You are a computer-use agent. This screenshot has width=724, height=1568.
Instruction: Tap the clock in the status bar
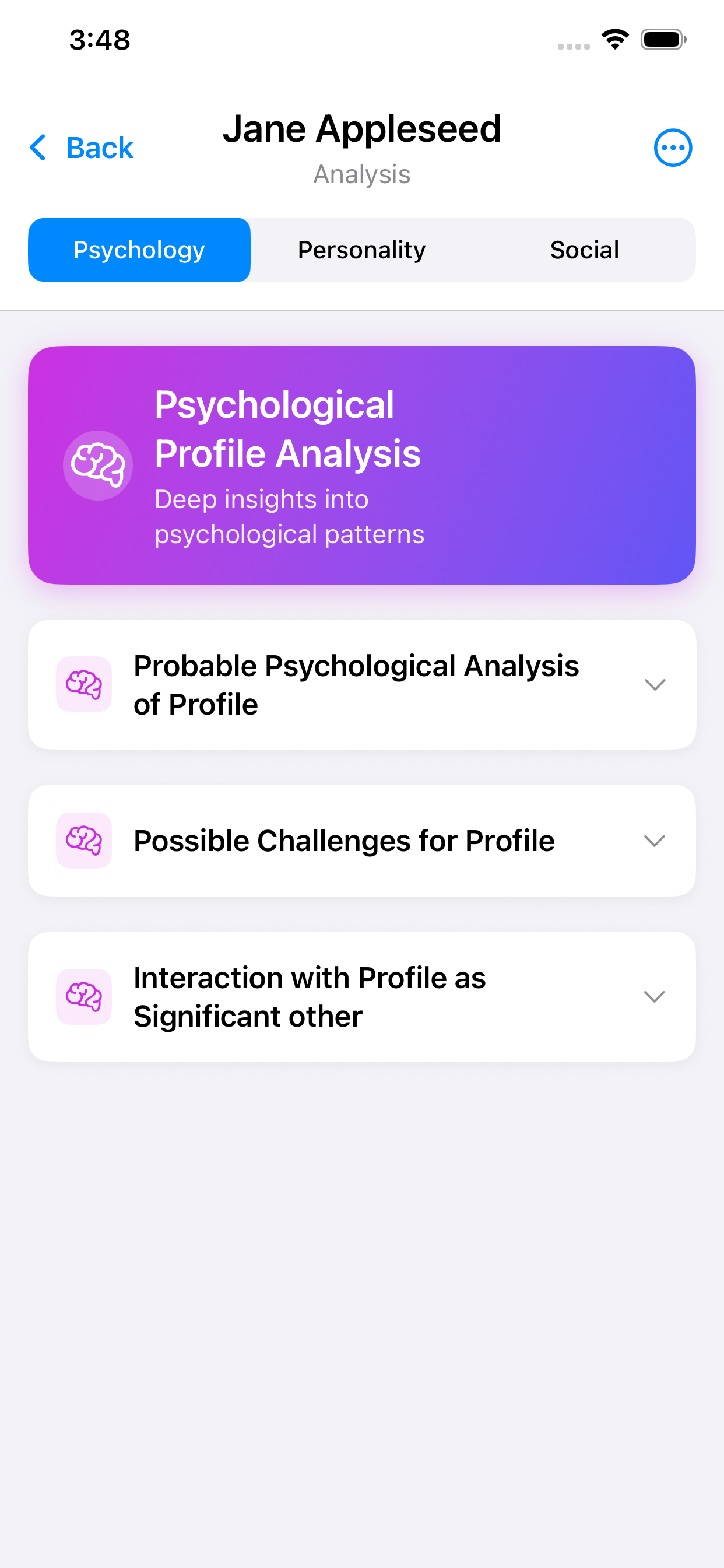tap(99, 39)
